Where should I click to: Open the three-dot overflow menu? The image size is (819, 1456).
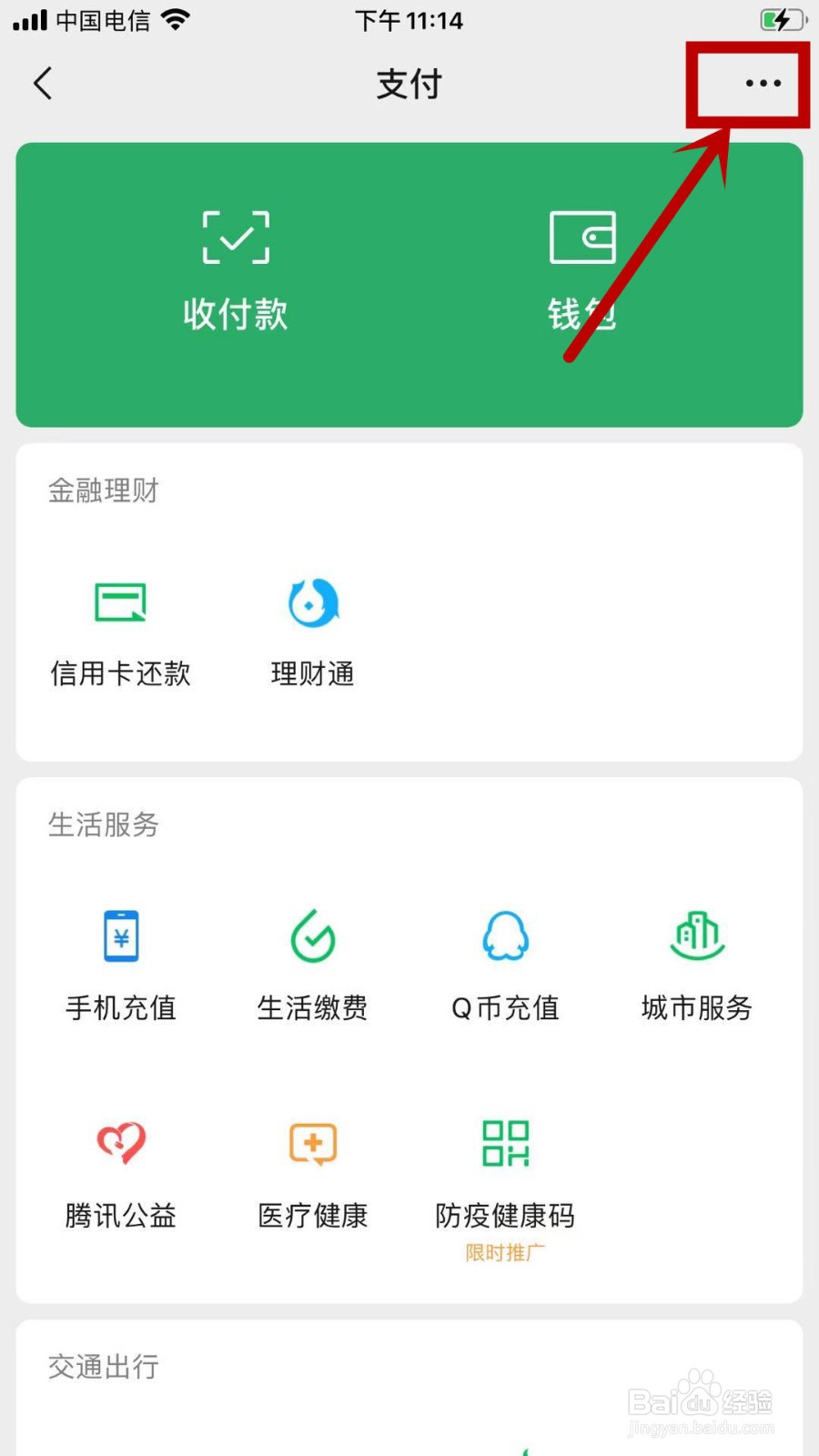click(763, 83)
